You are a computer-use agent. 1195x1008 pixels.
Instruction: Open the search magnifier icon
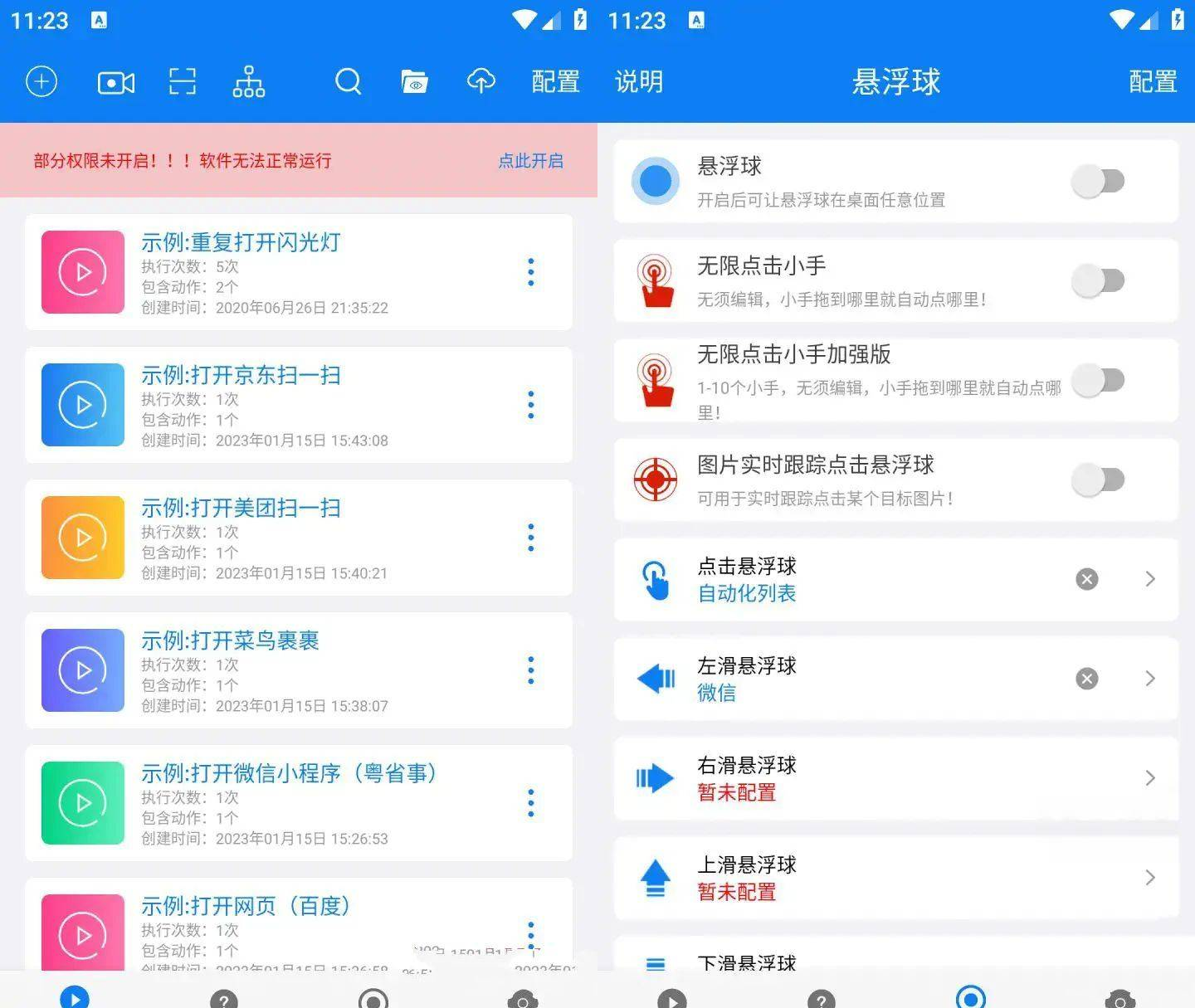348,81
